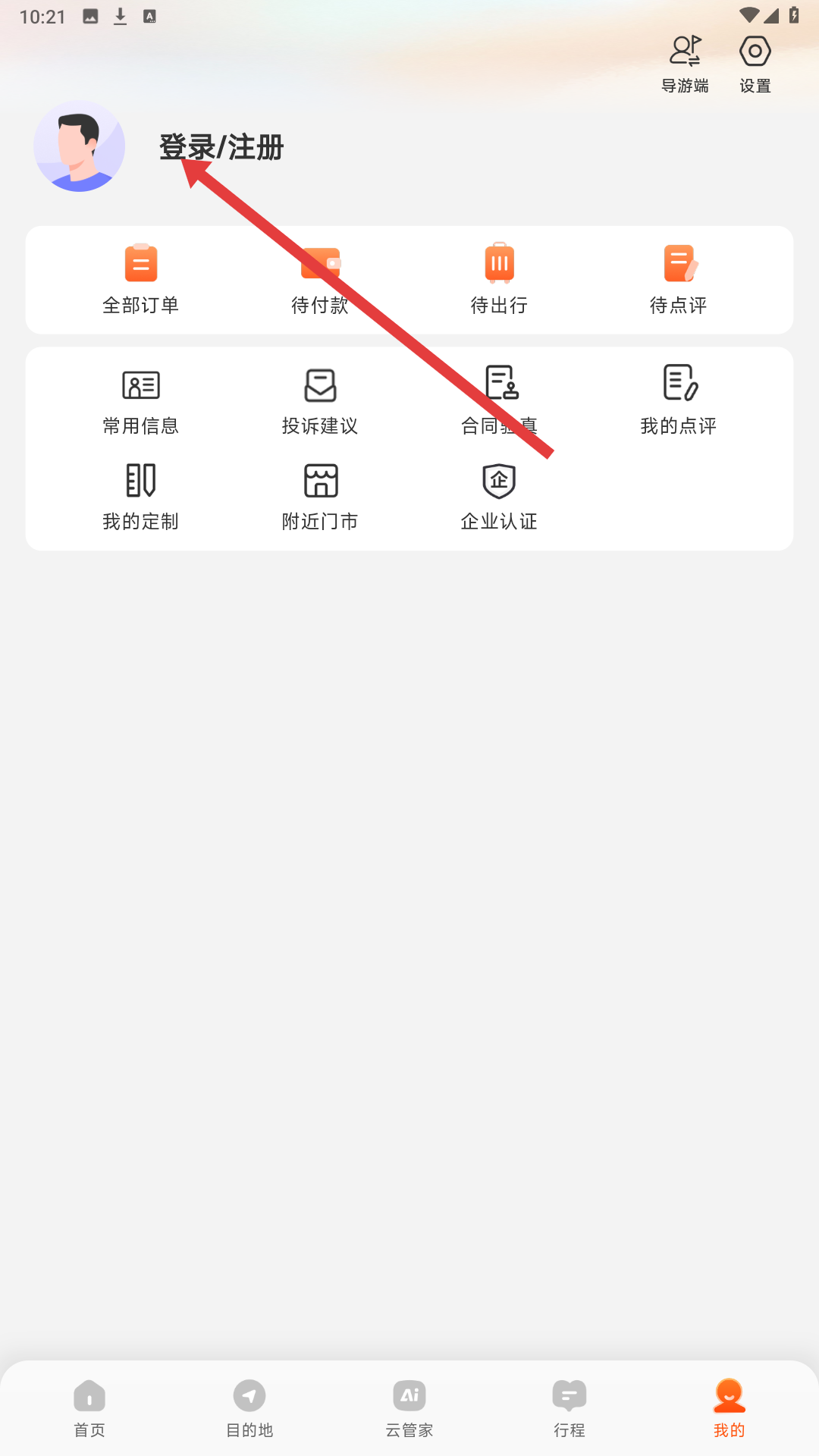Image resolution: width=819 pixels, height=1456 pixels.
Task: Switch to the 首页 home tab
Action: (89, 1408)
